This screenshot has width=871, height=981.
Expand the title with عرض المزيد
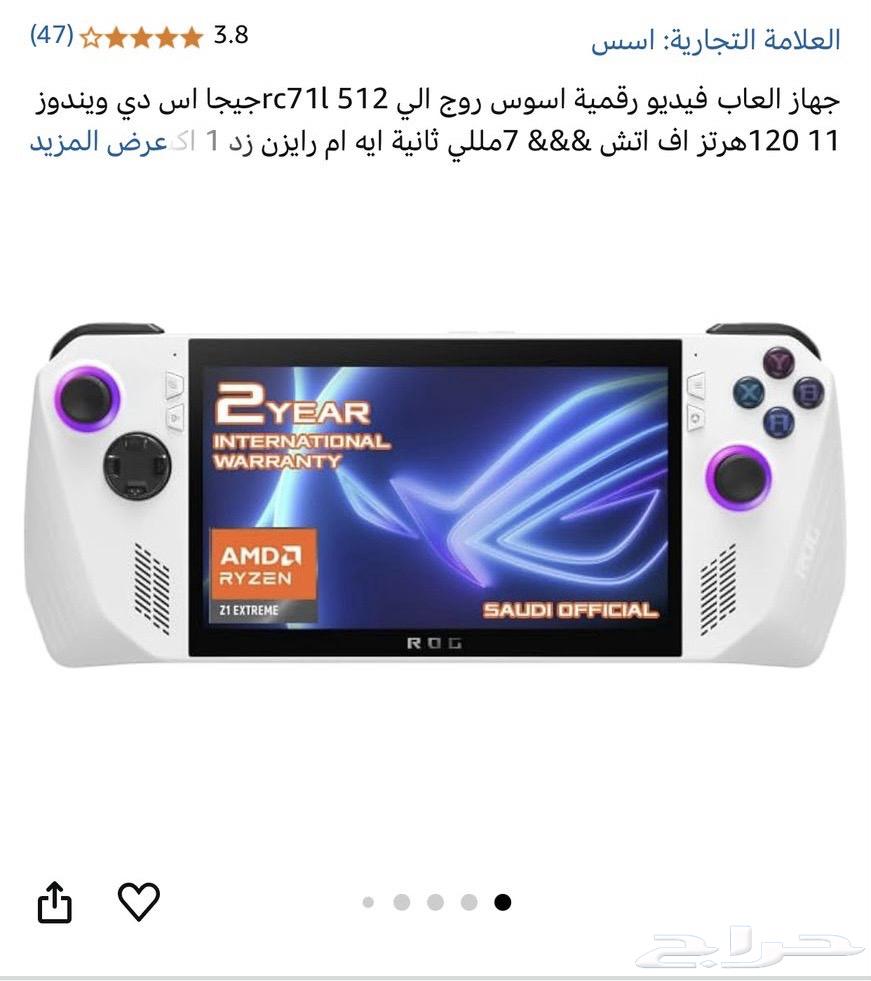tap(82, 140)
